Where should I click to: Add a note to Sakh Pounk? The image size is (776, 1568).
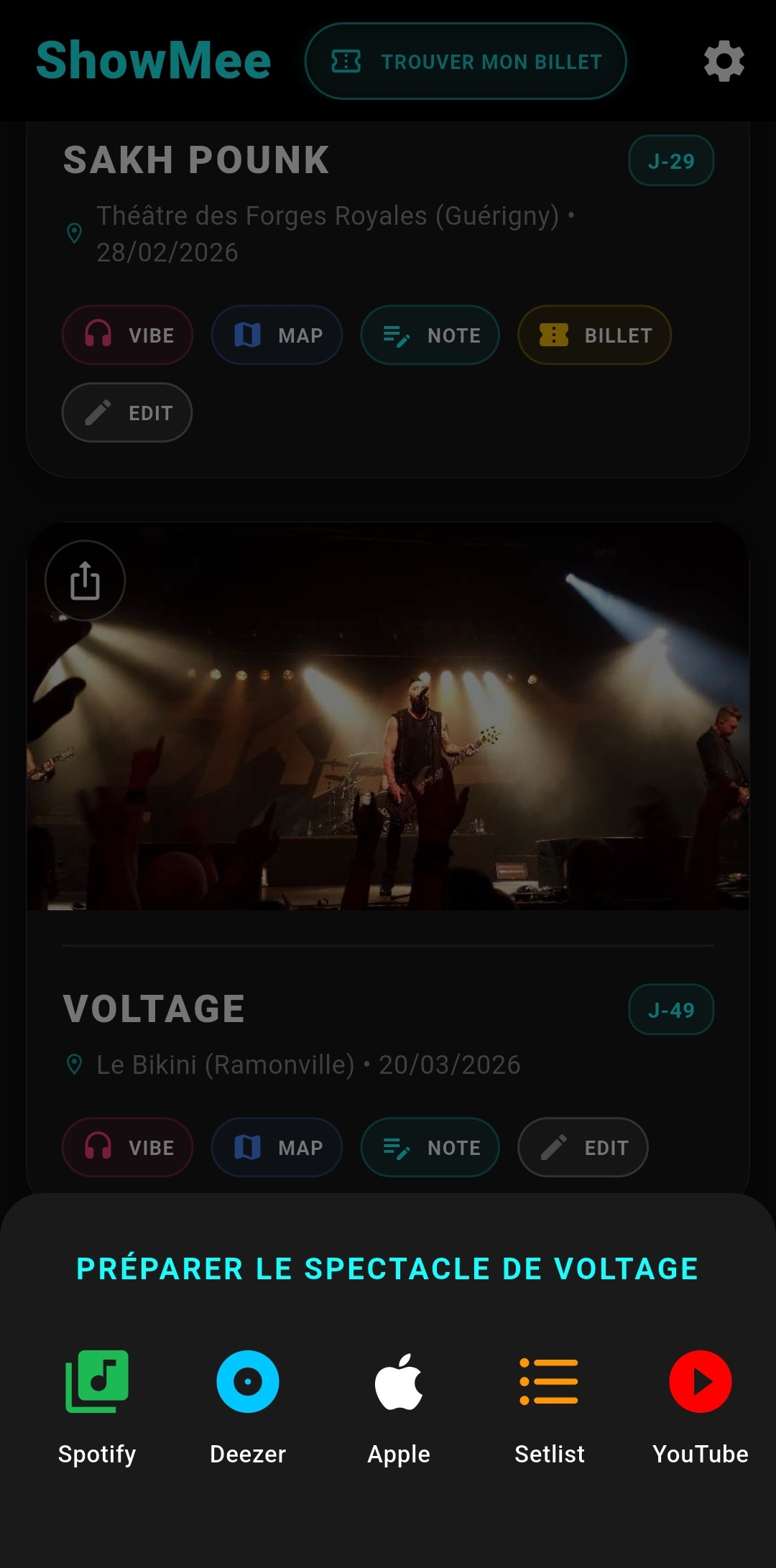pyautogui.click(x=430, y=335)
